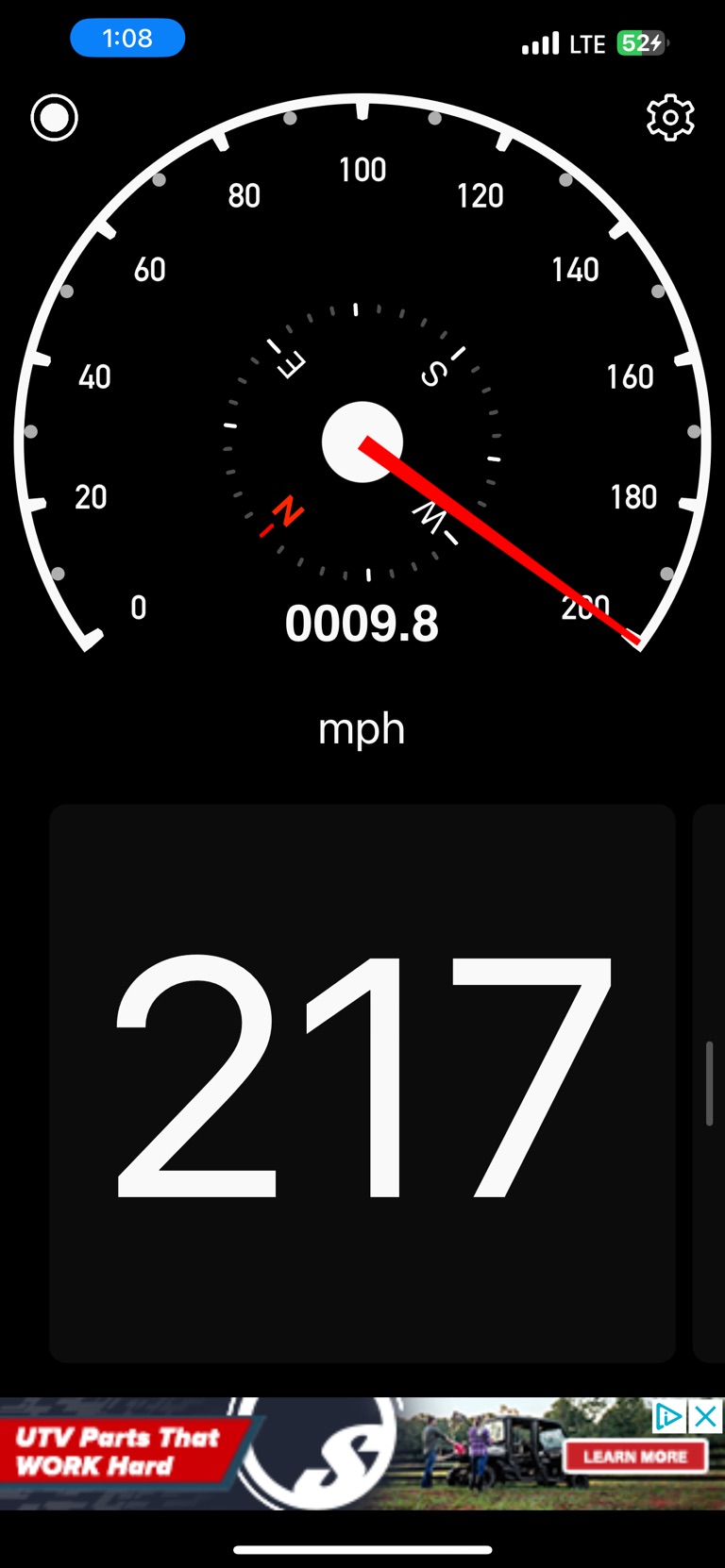This screenshot has height=1568, width=725.
Task: Open the AdChoices info icon
Action: point(668,1416)
